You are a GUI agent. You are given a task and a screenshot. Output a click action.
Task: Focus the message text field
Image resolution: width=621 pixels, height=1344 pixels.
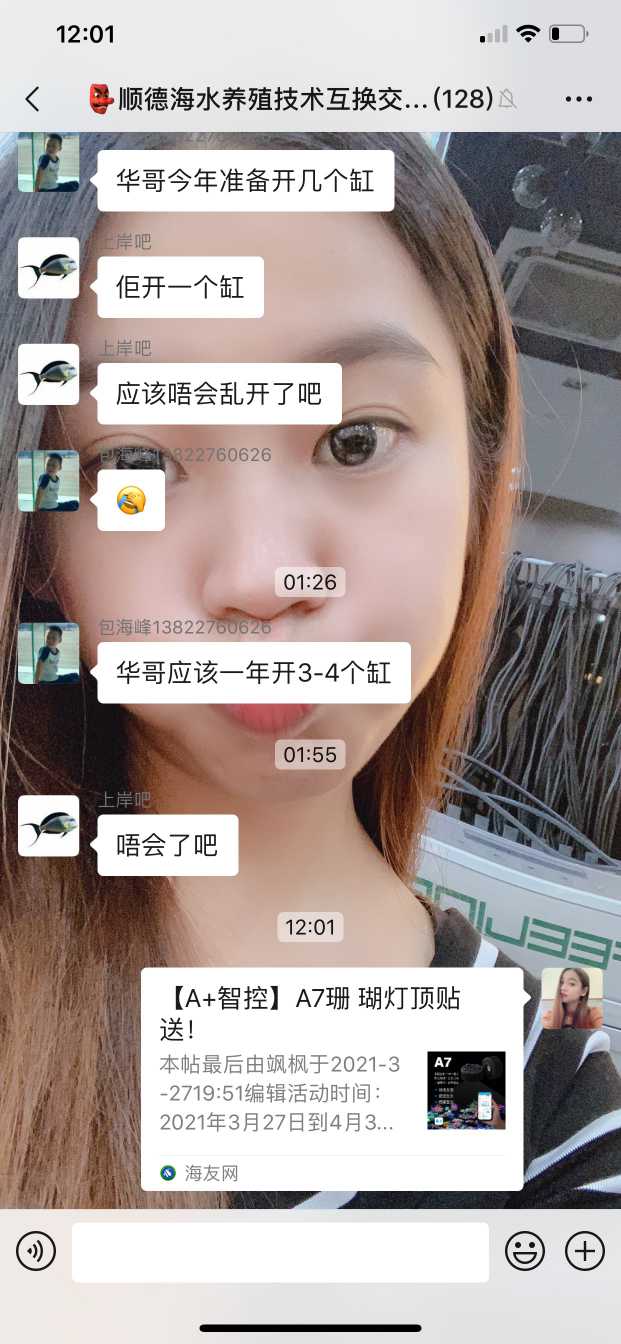click(x=280, y=1252)
